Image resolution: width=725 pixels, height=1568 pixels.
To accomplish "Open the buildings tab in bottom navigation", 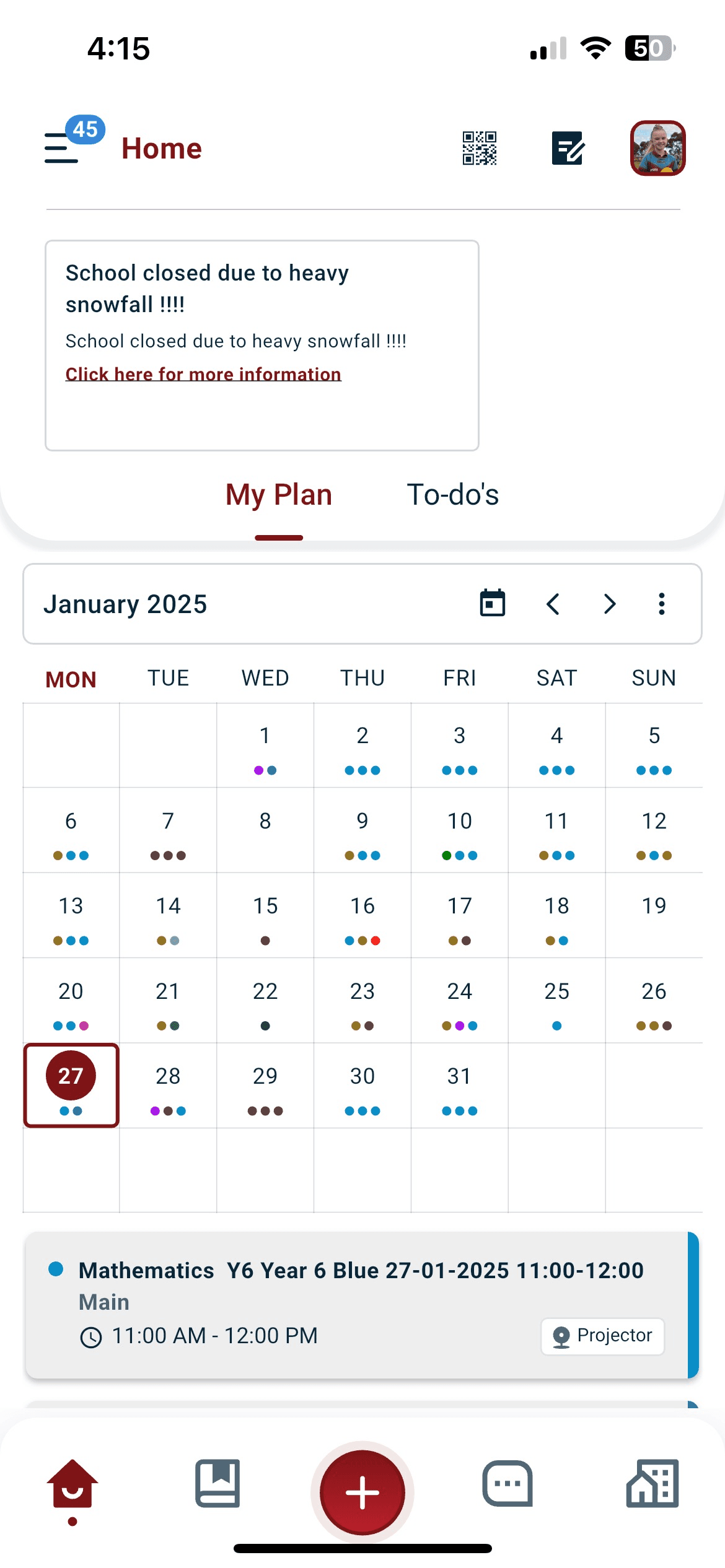I will coord(652,1484).
